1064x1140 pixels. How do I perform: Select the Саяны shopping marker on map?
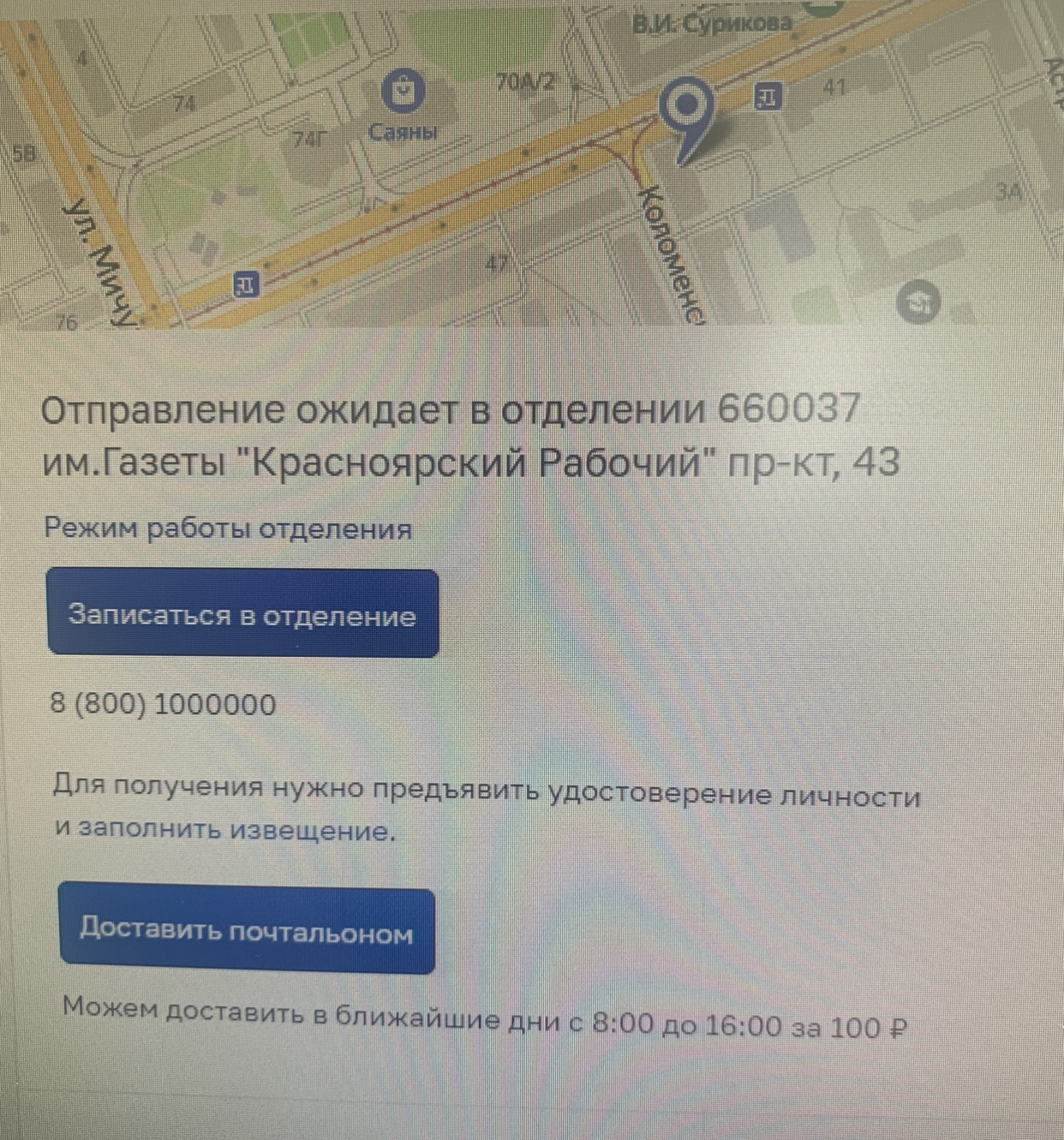click(x=403, y=91)
